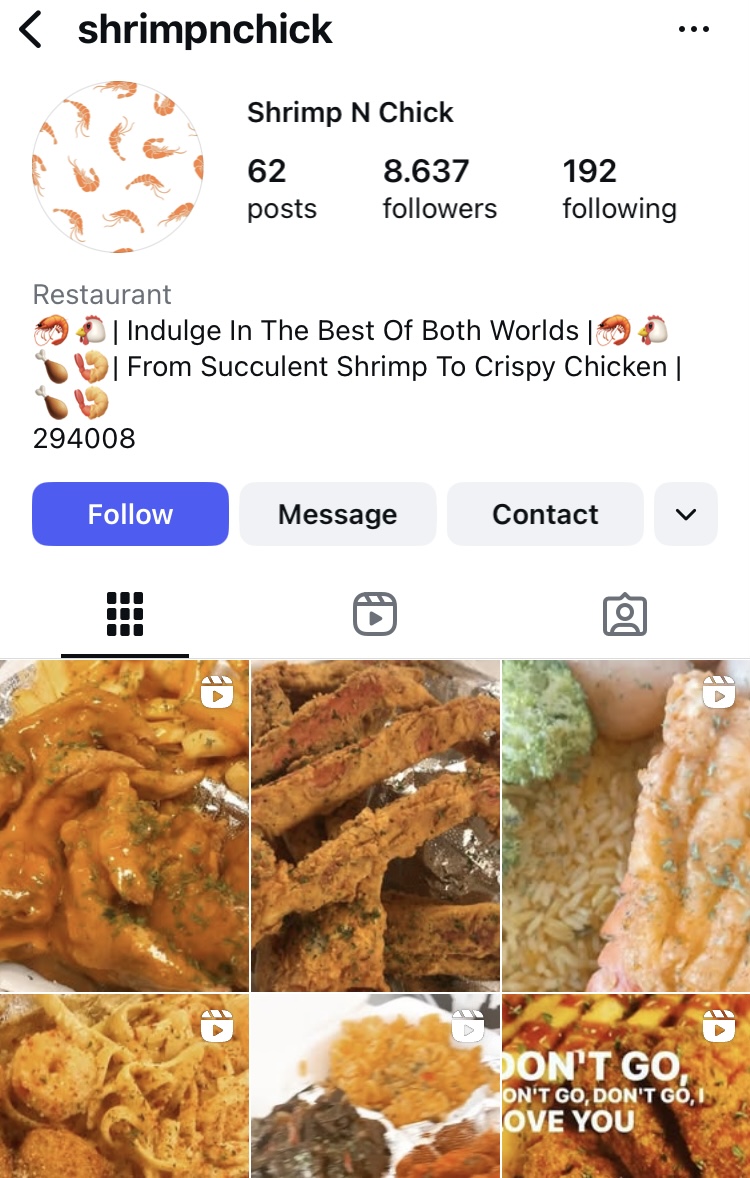Open the saucy chicken pasta reel

pos(124,825)
